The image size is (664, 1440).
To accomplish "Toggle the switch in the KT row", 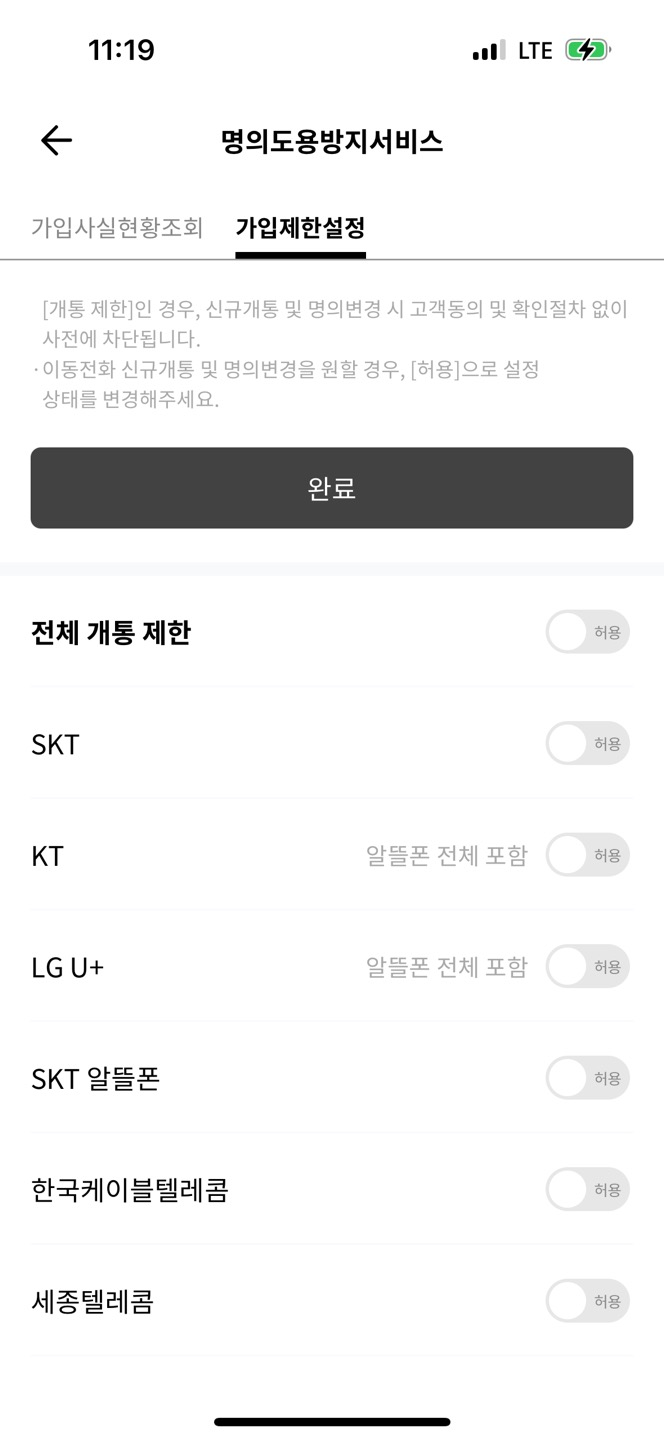I will pos(588,855).
